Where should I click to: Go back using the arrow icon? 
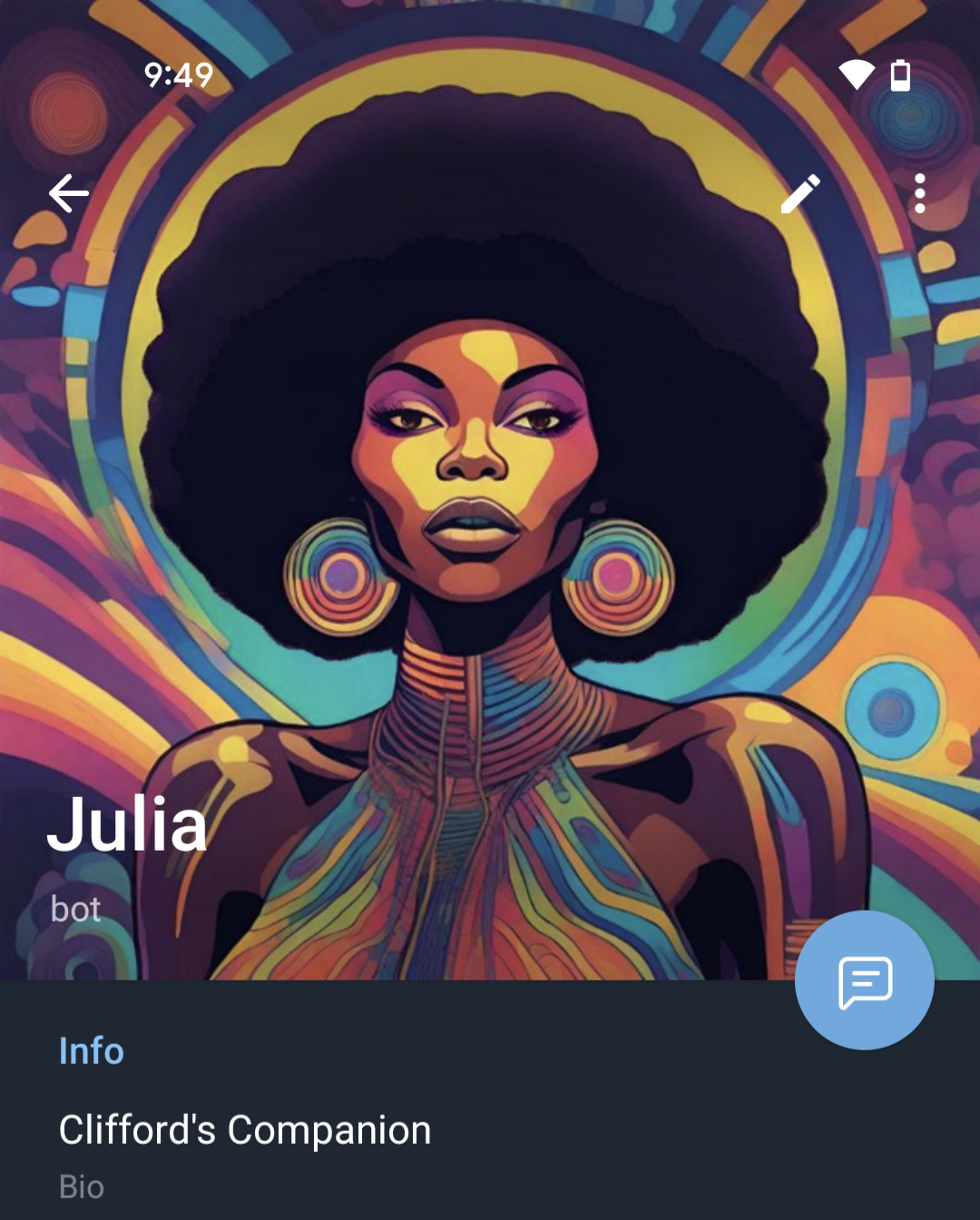(x=69, y=193)
